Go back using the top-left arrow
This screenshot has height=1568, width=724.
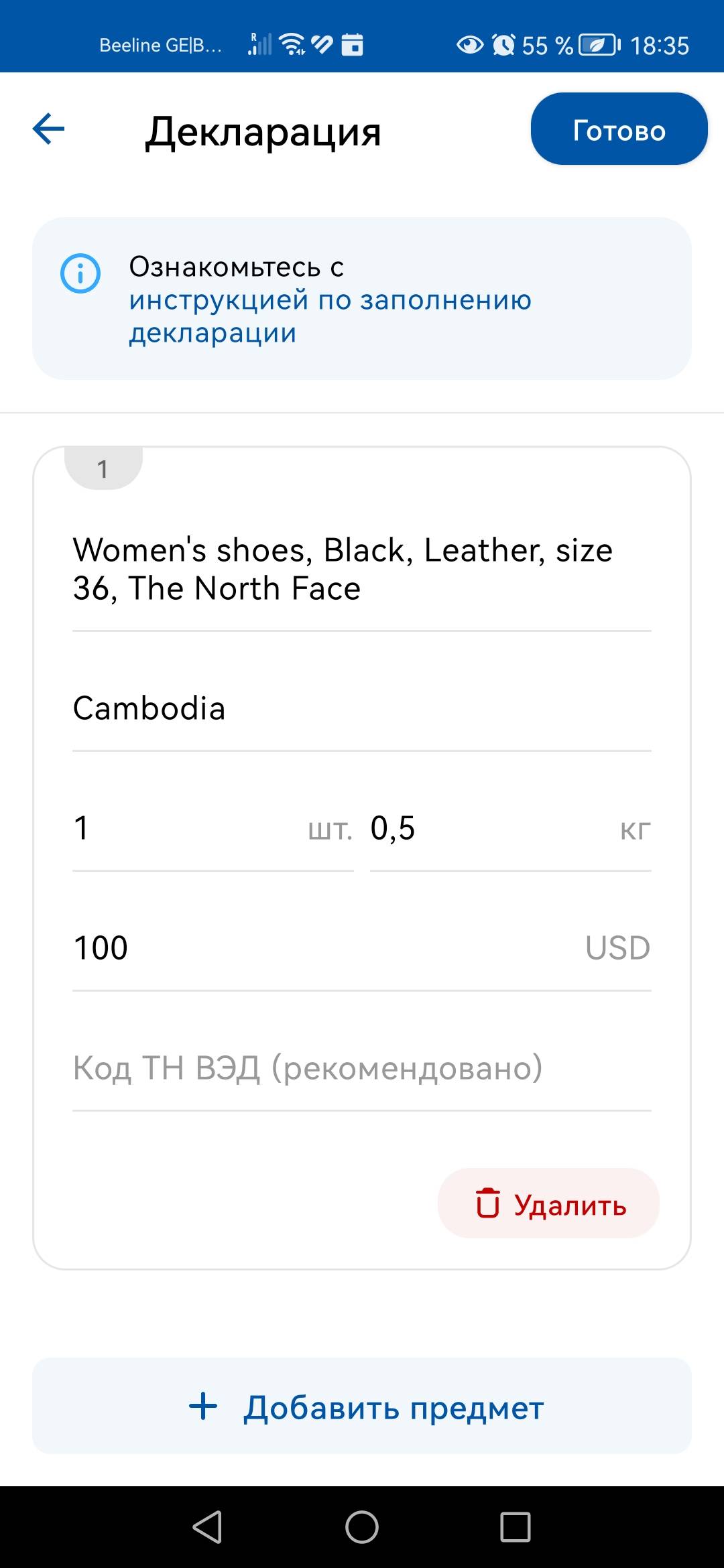coord(49,129)
